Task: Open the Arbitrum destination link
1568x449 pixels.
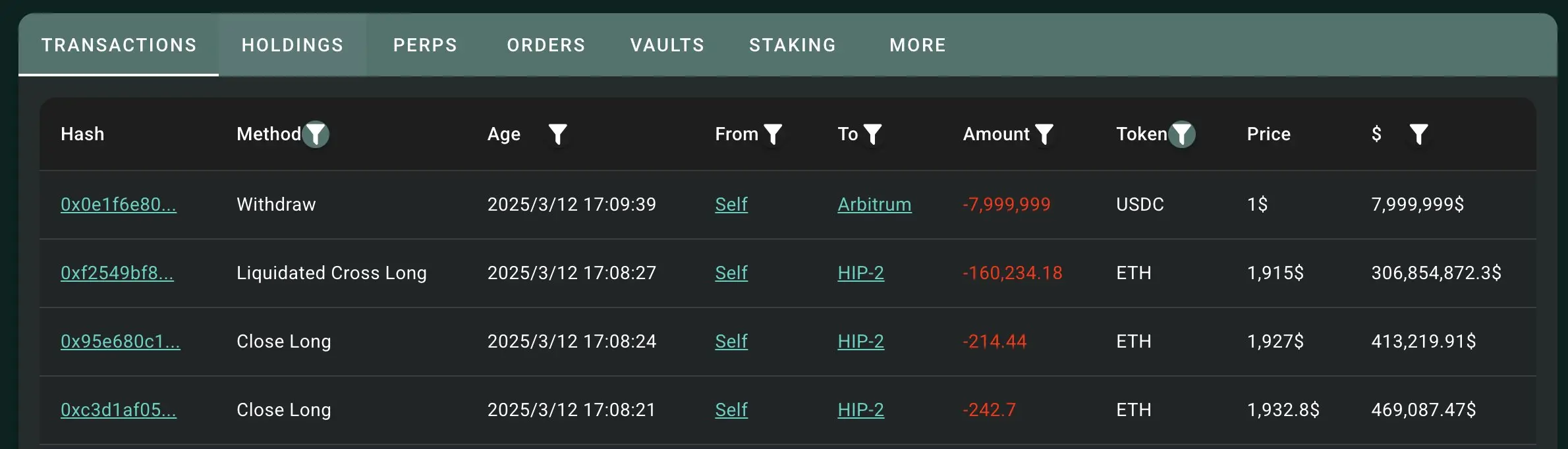Action: pos(874,205)
